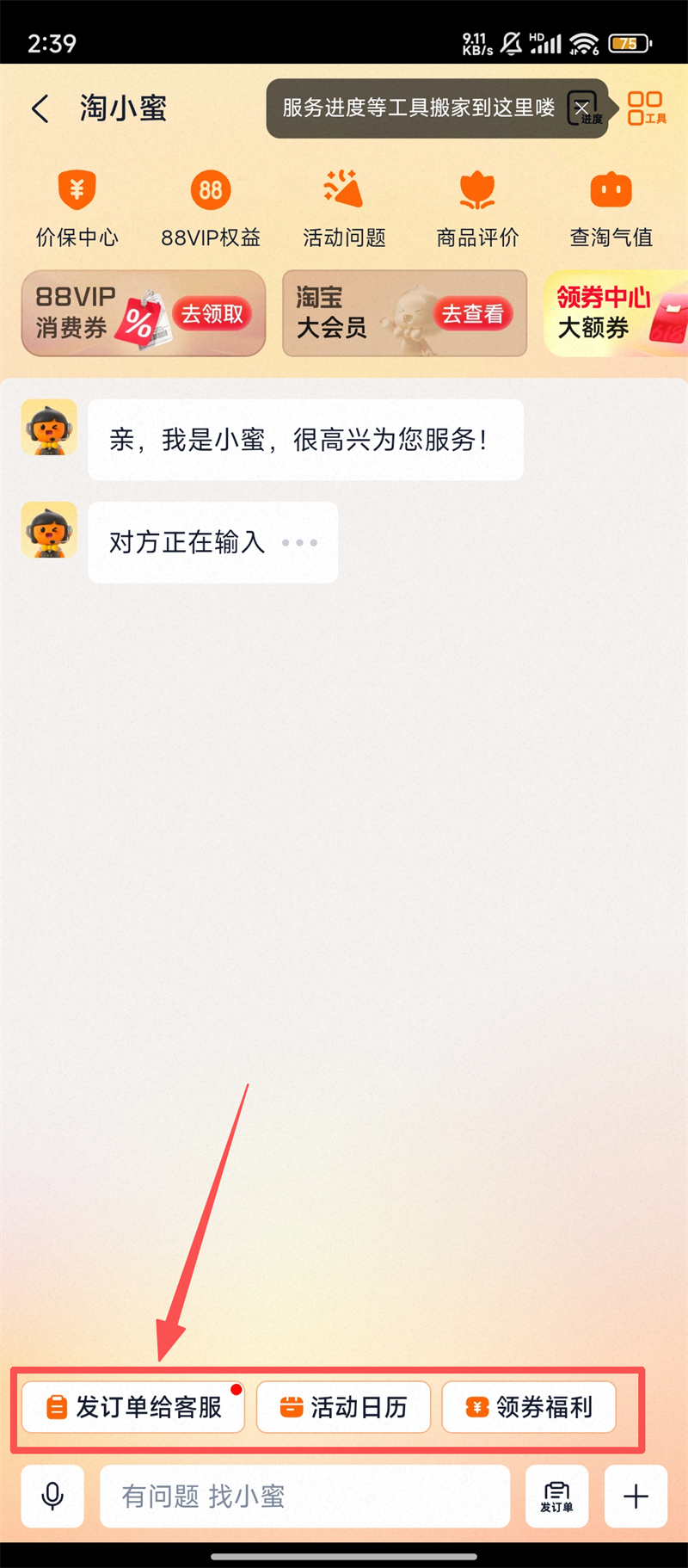Open the 工具 grid menu
Viewport: 688px width, 1568px height.
click(x=647, y=109)
